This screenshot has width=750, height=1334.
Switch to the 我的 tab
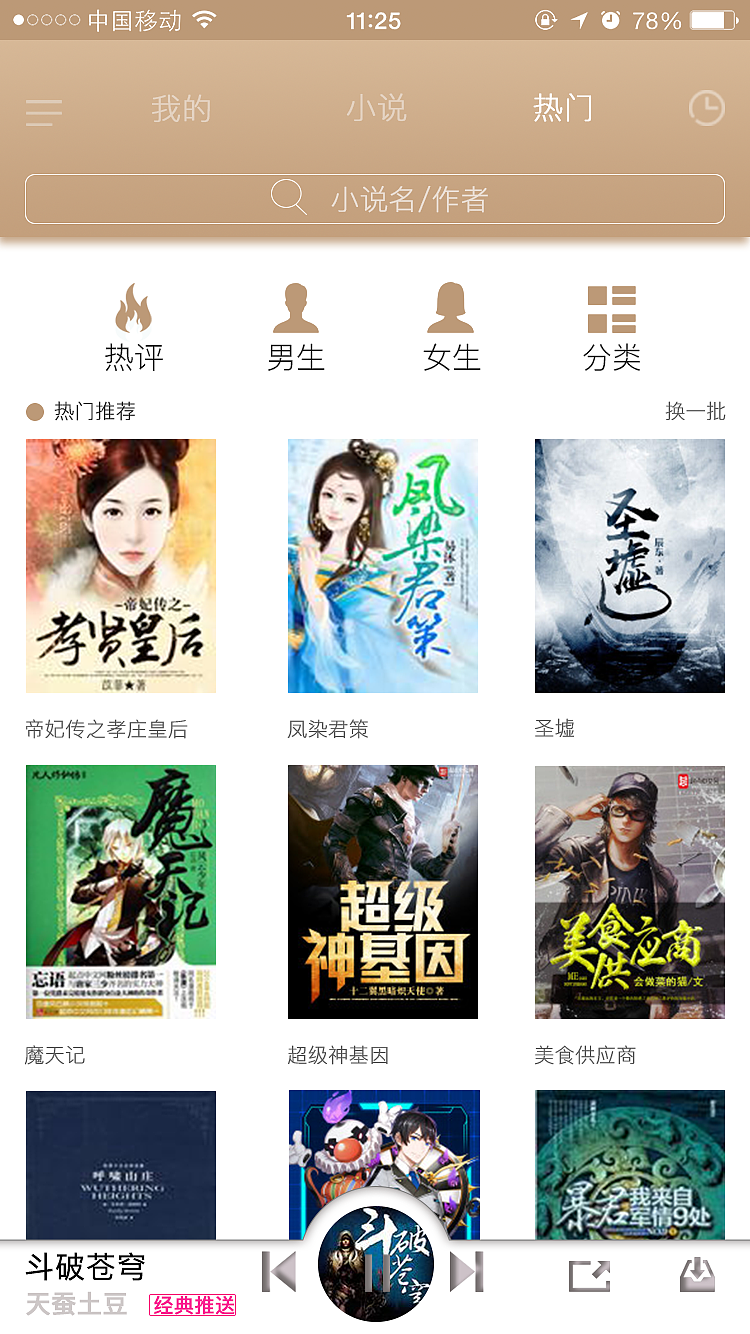[180, 110]
